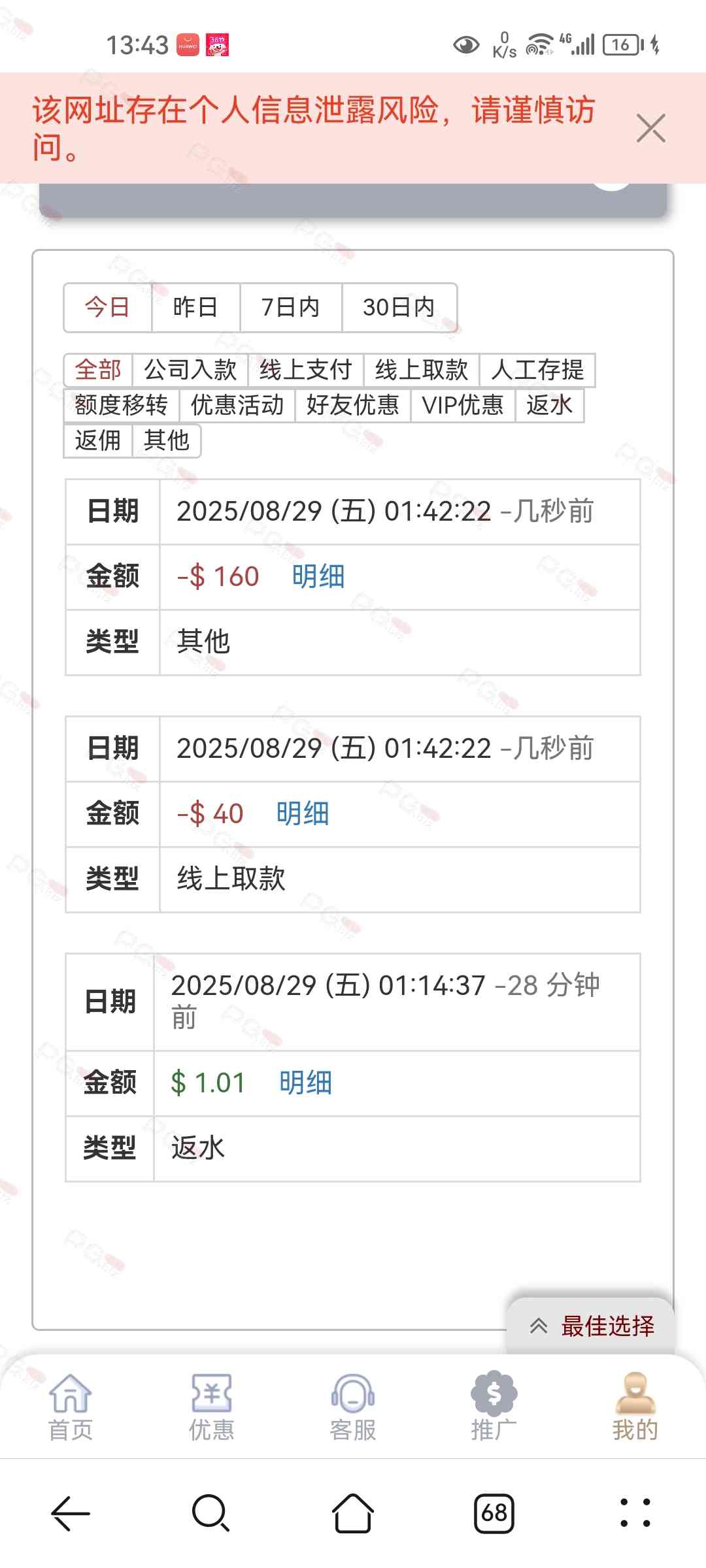706x1568 pixels.
Task: Dismiss the privacy risk warning banner
Action: (650, 128)
